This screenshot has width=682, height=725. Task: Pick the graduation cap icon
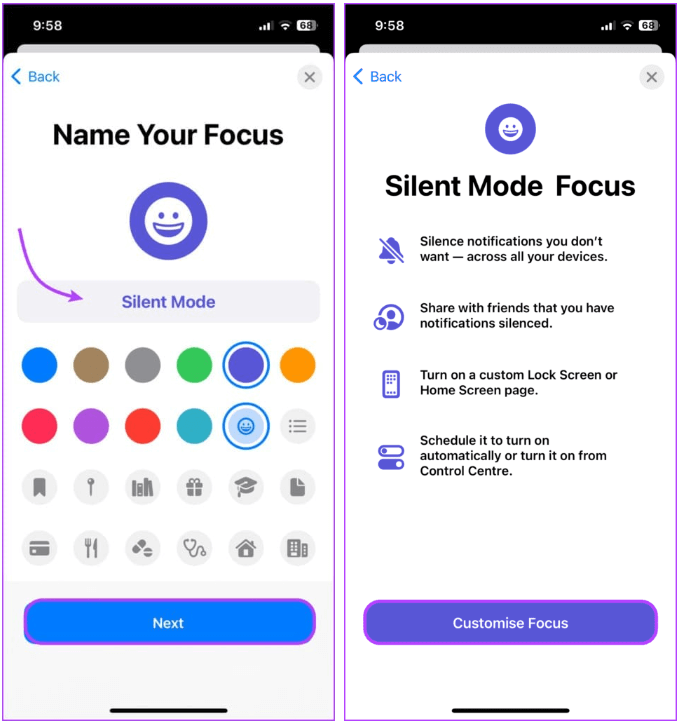246,488
